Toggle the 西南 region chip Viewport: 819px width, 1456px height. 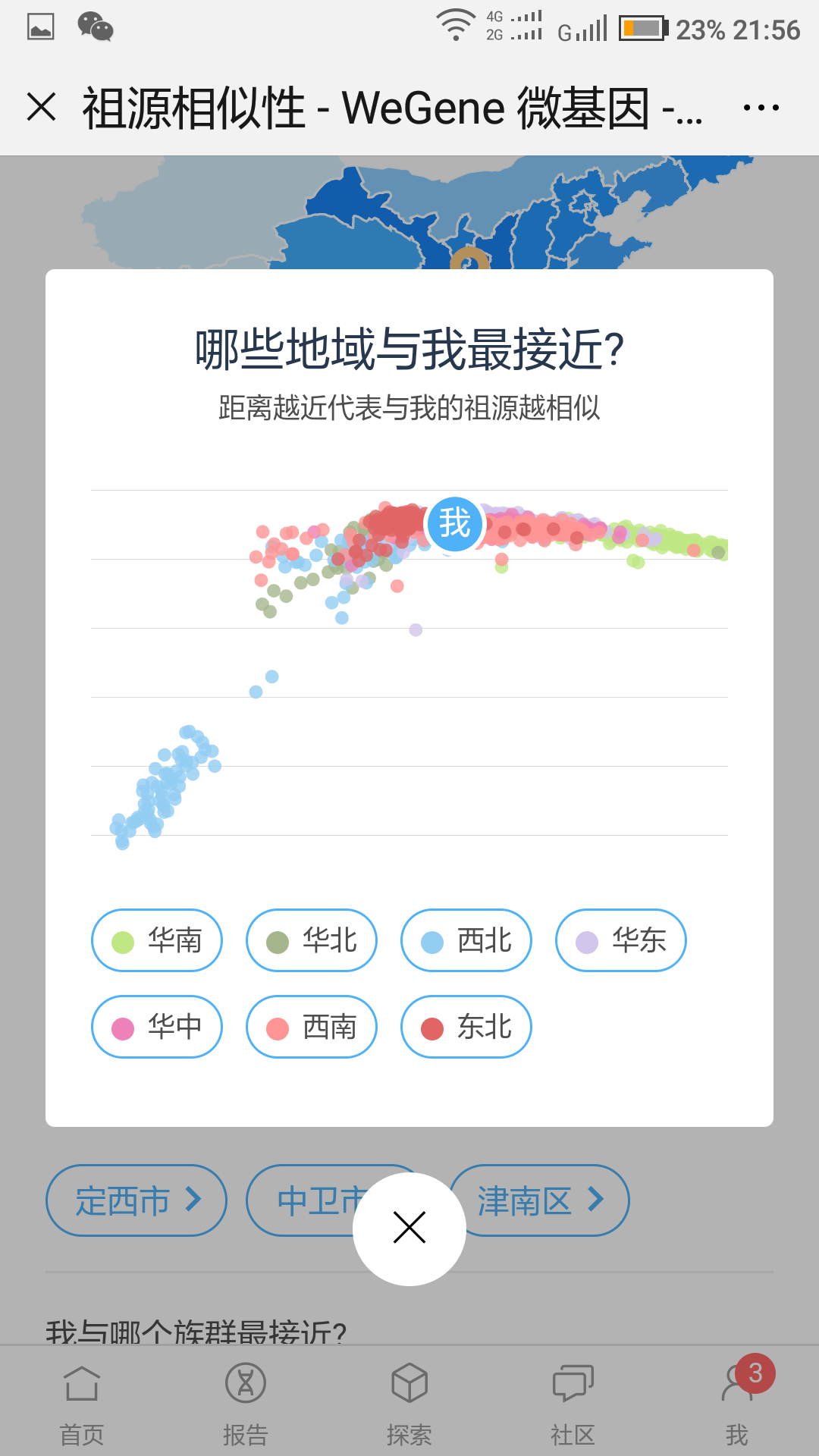pos(312,1027)
